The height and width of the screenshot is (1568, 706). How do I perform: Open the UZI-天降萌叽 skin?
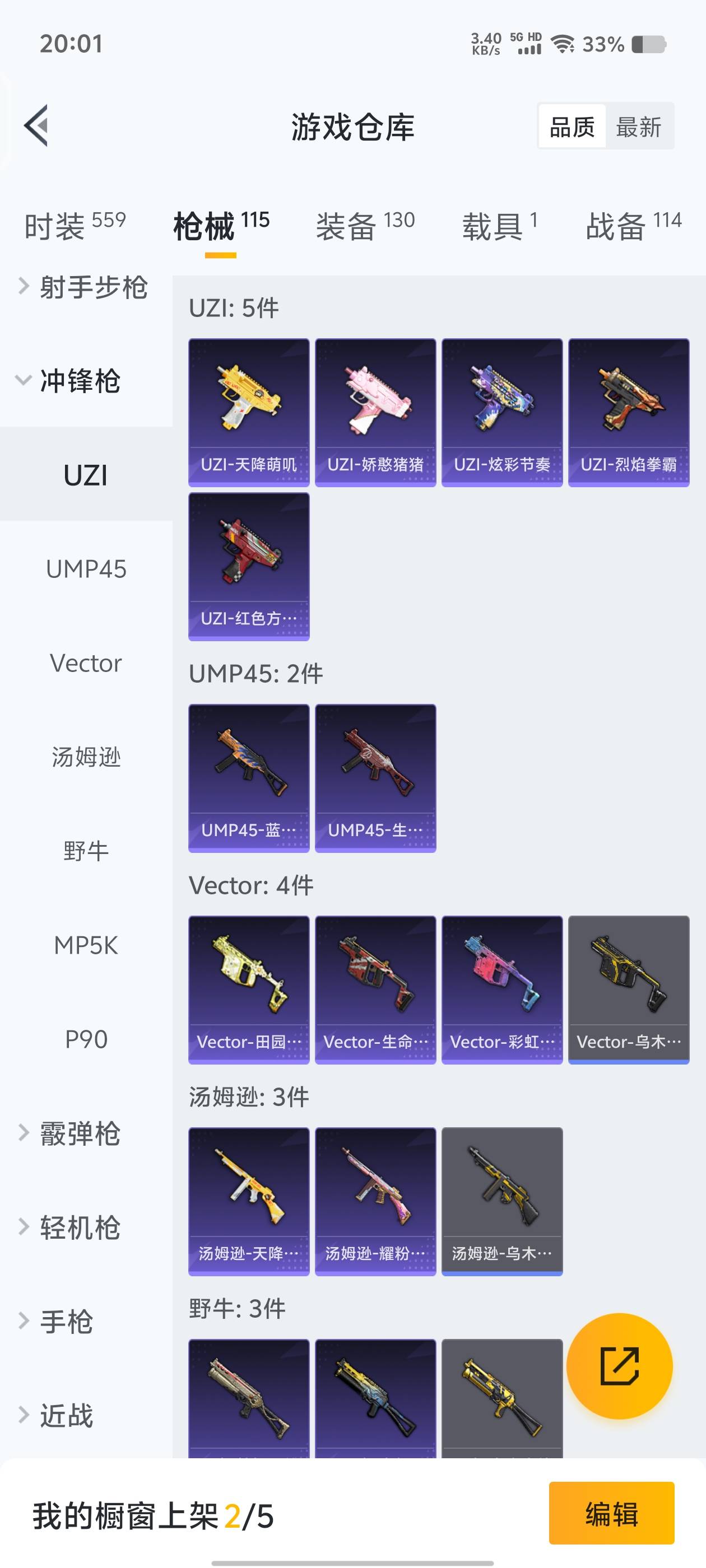(249, 412)
